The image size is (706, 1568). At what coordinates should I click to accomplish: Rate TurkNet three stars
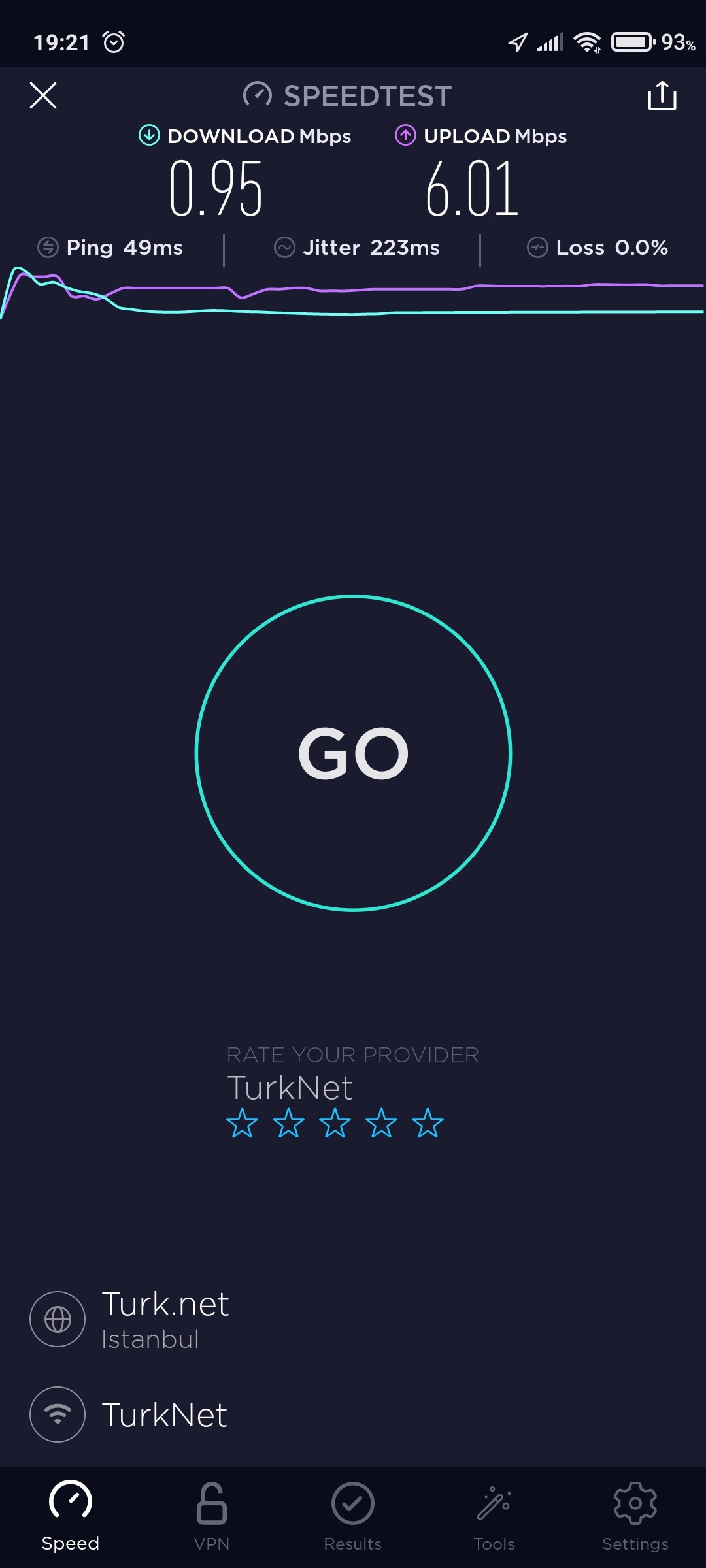(x=335, y=1123)
